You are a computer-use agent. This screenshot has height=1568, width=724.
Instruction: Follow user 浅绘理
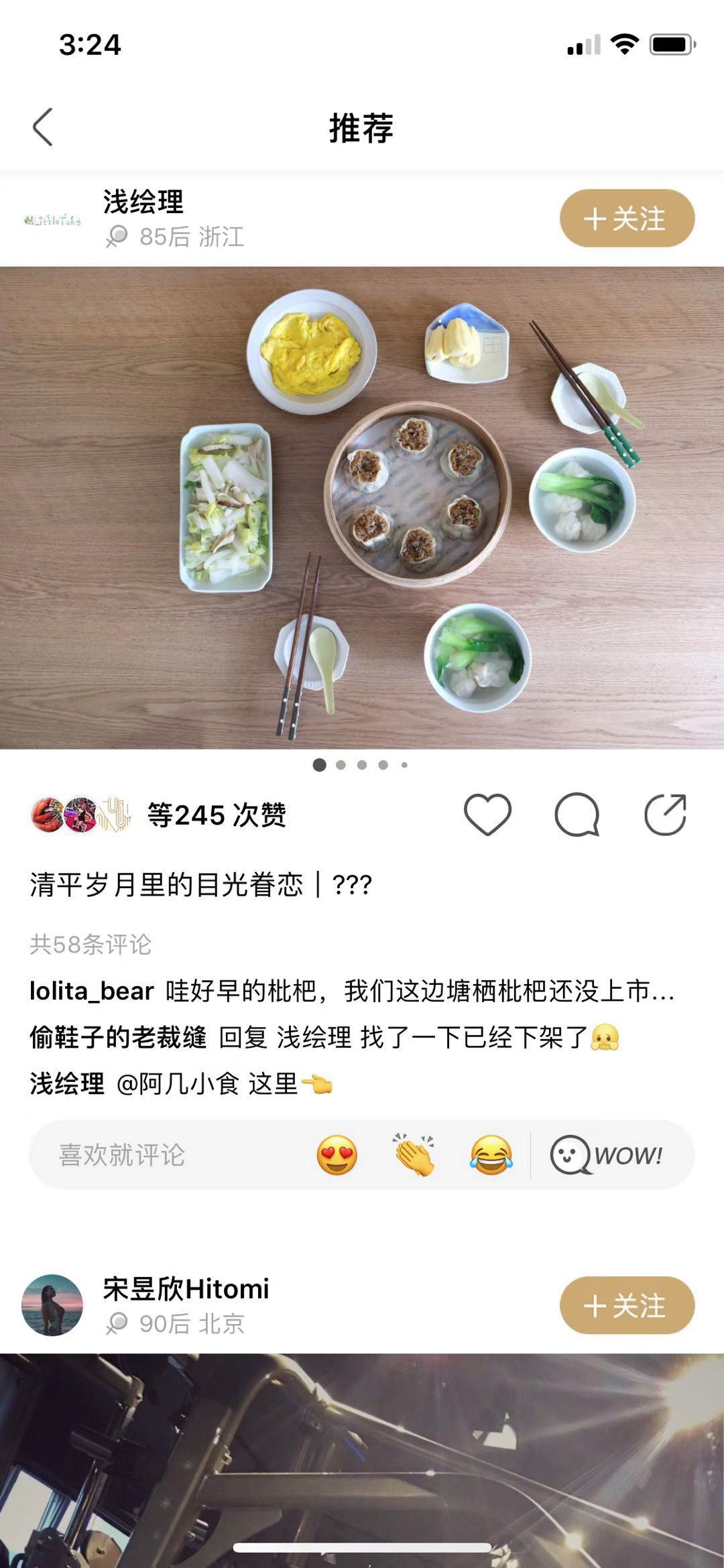pyautogui.click(x=627, y=219)
